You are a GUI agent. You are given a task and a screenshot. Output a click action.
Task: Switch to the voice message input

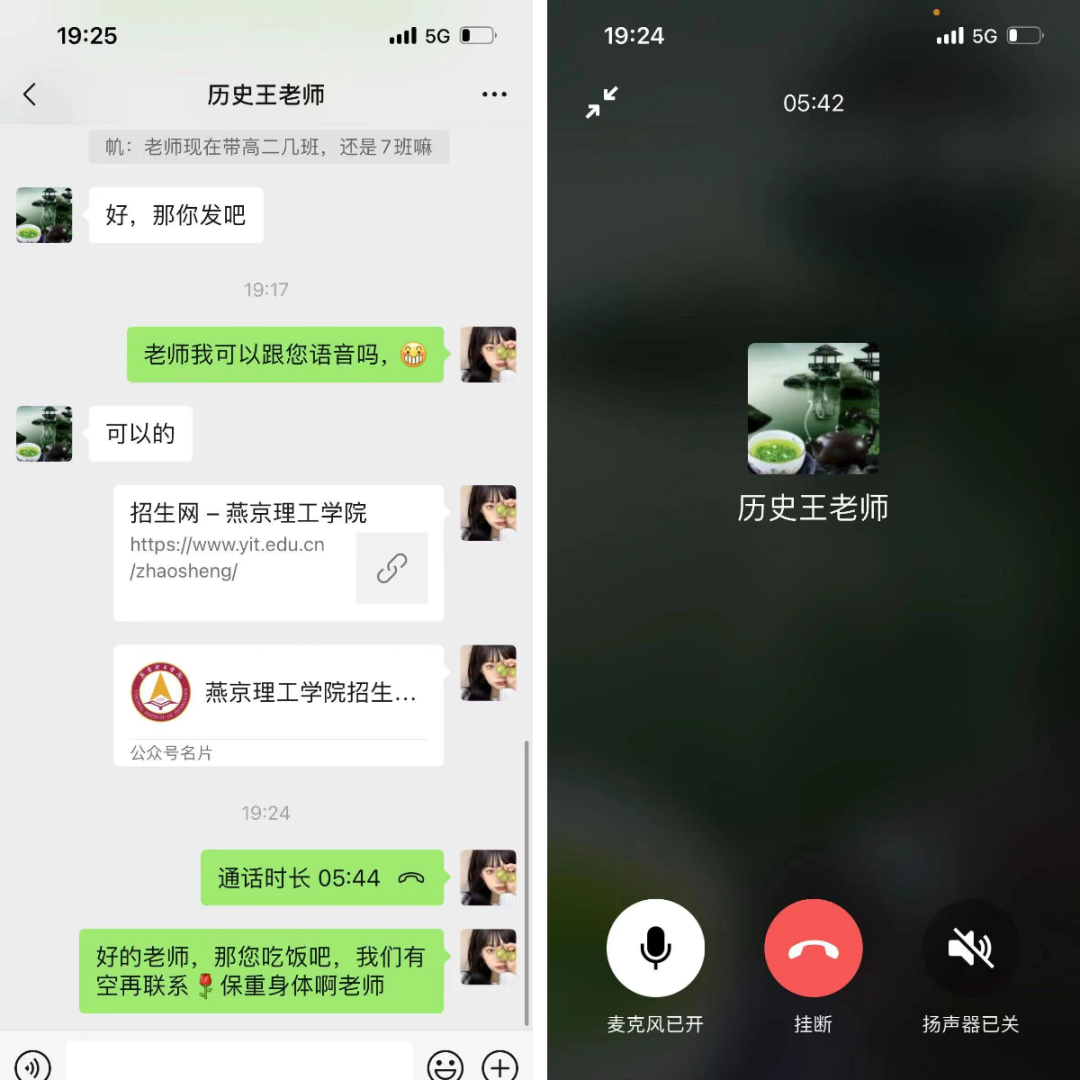pyautogui.click(x=33, y=1066)
